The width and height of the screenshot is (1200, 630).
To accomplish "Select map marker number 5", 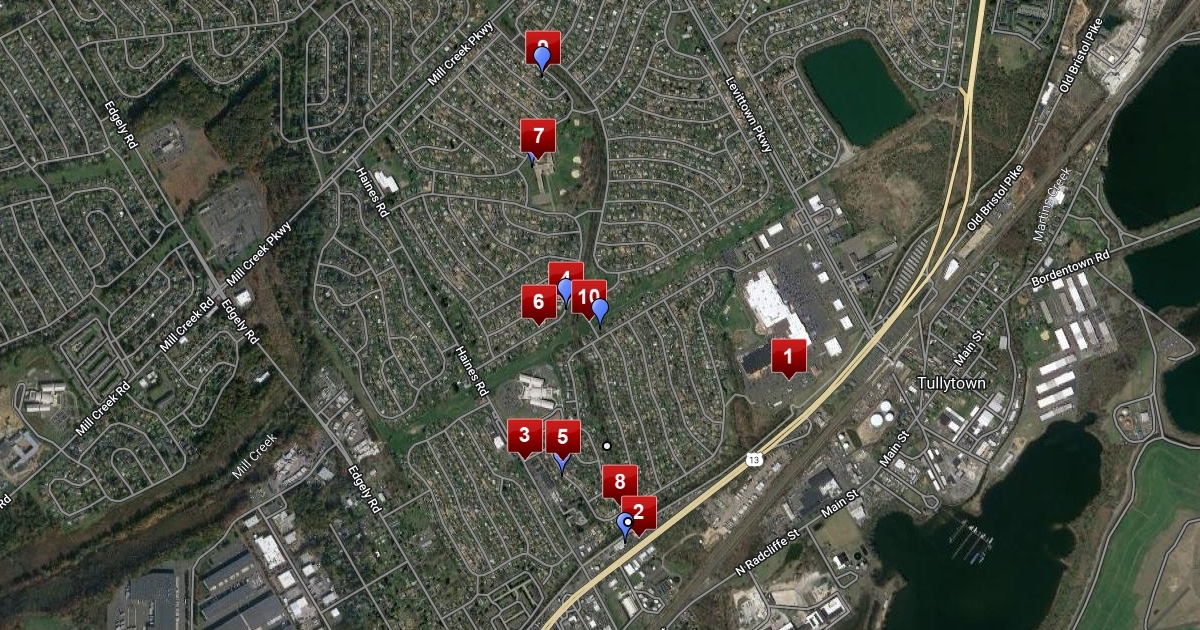I will click(x=563, y=436).
